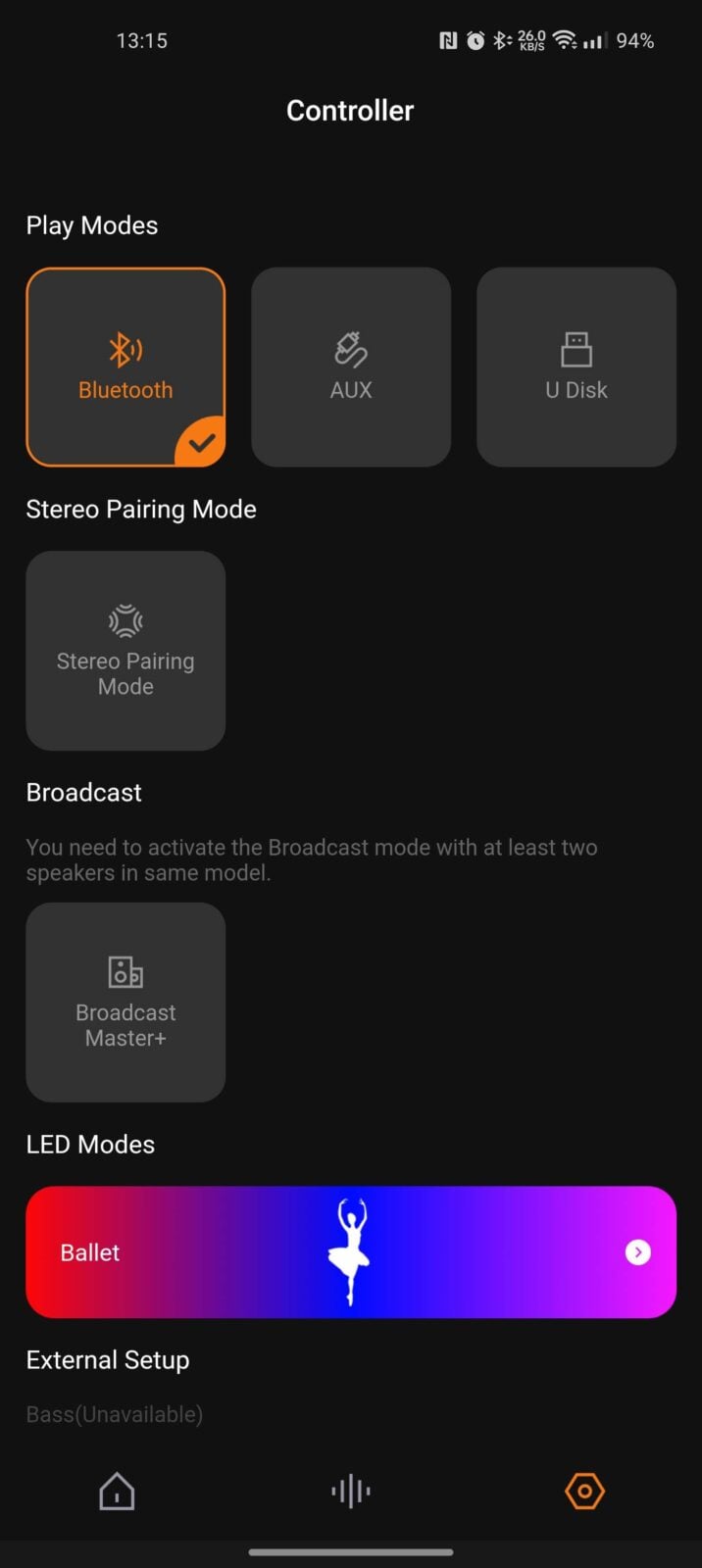Activate Broadcast Master+
Viewport: 702px width, 1568px height.
point(125,1002)
